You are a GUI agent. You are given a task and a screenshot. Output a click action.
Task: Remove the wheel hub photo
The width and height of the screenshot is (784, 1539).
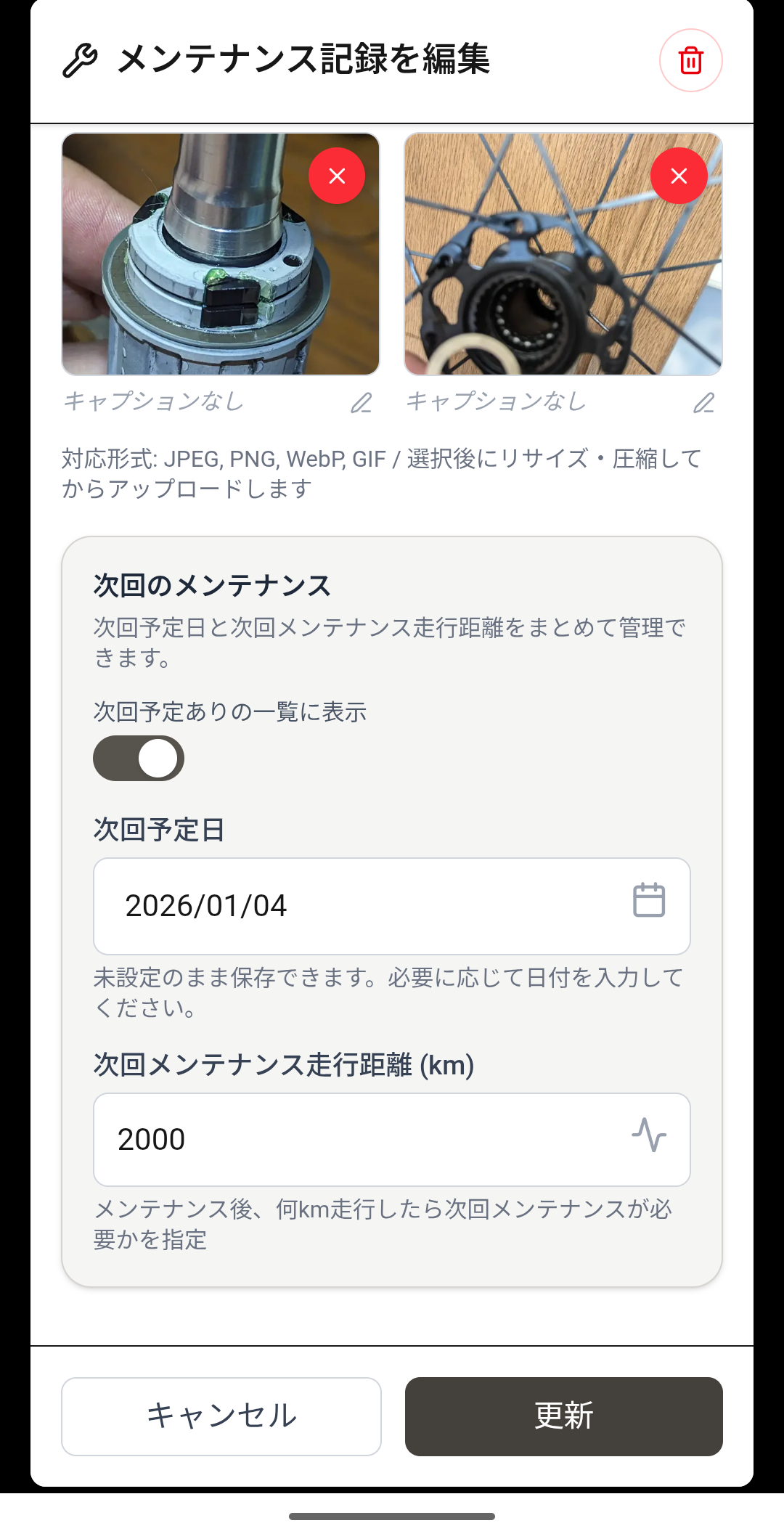pos(679,176)
